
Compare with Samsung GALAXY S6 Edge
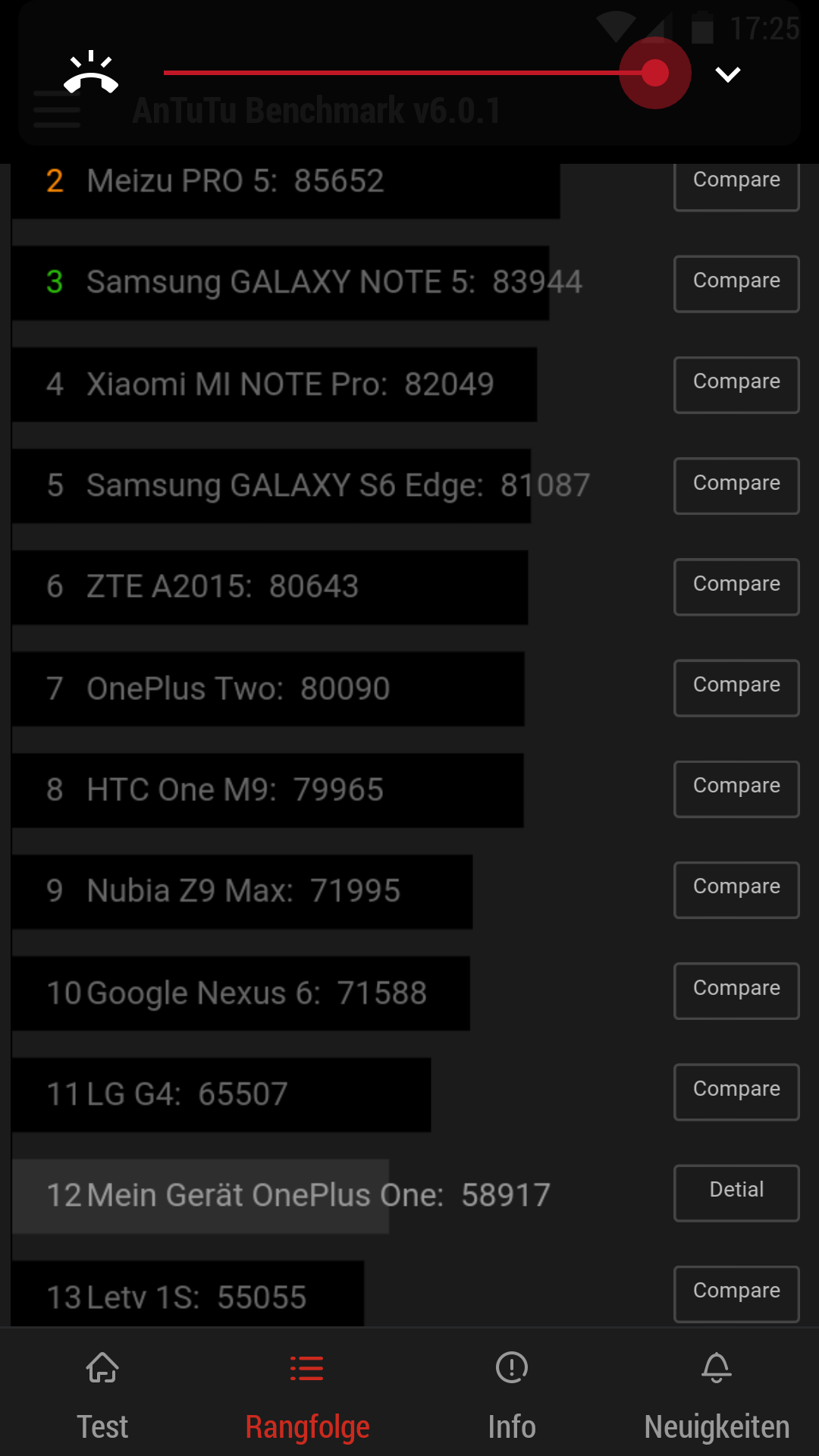pos(736,485)
